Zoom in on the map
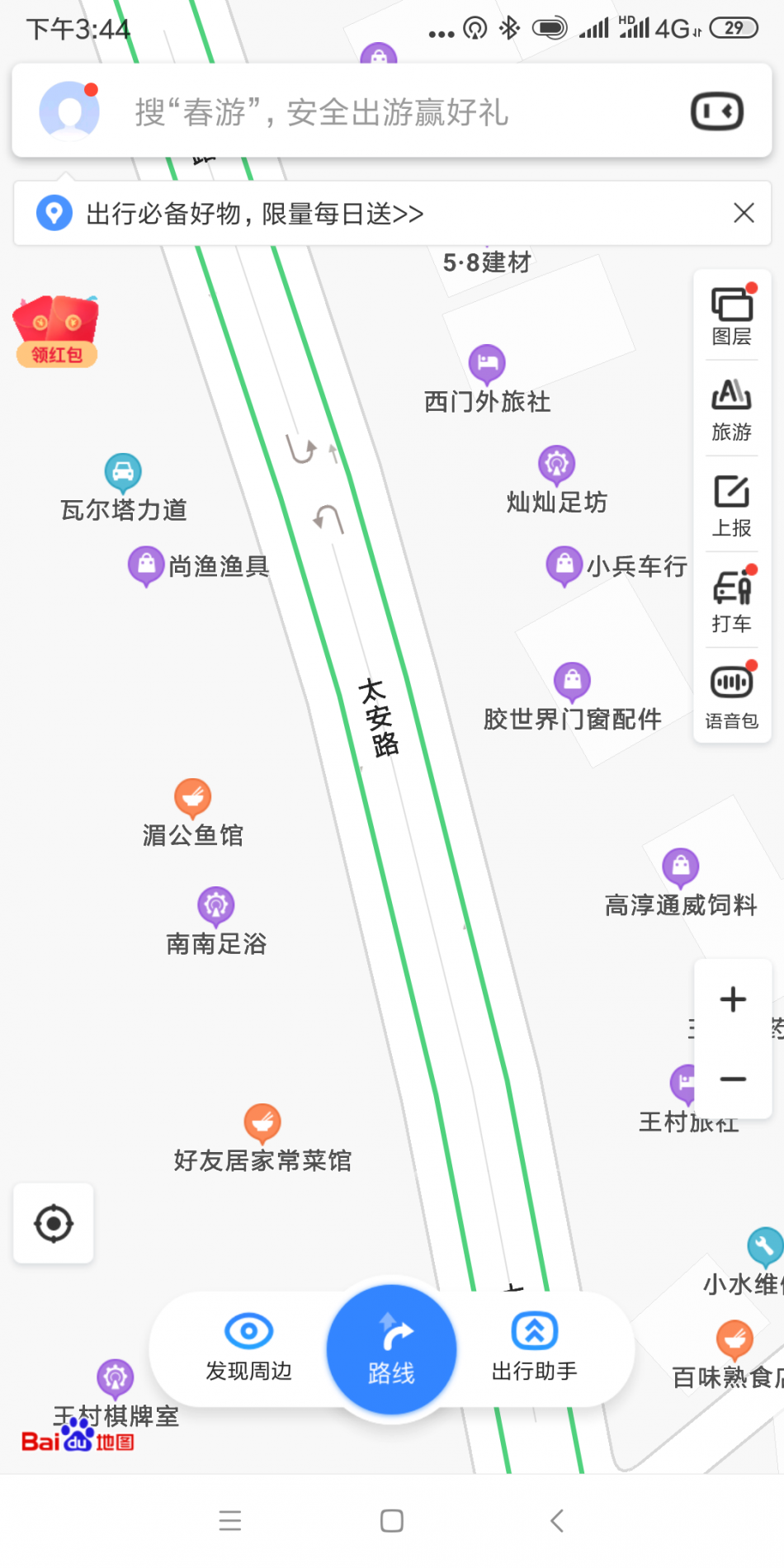 (733, 999)
